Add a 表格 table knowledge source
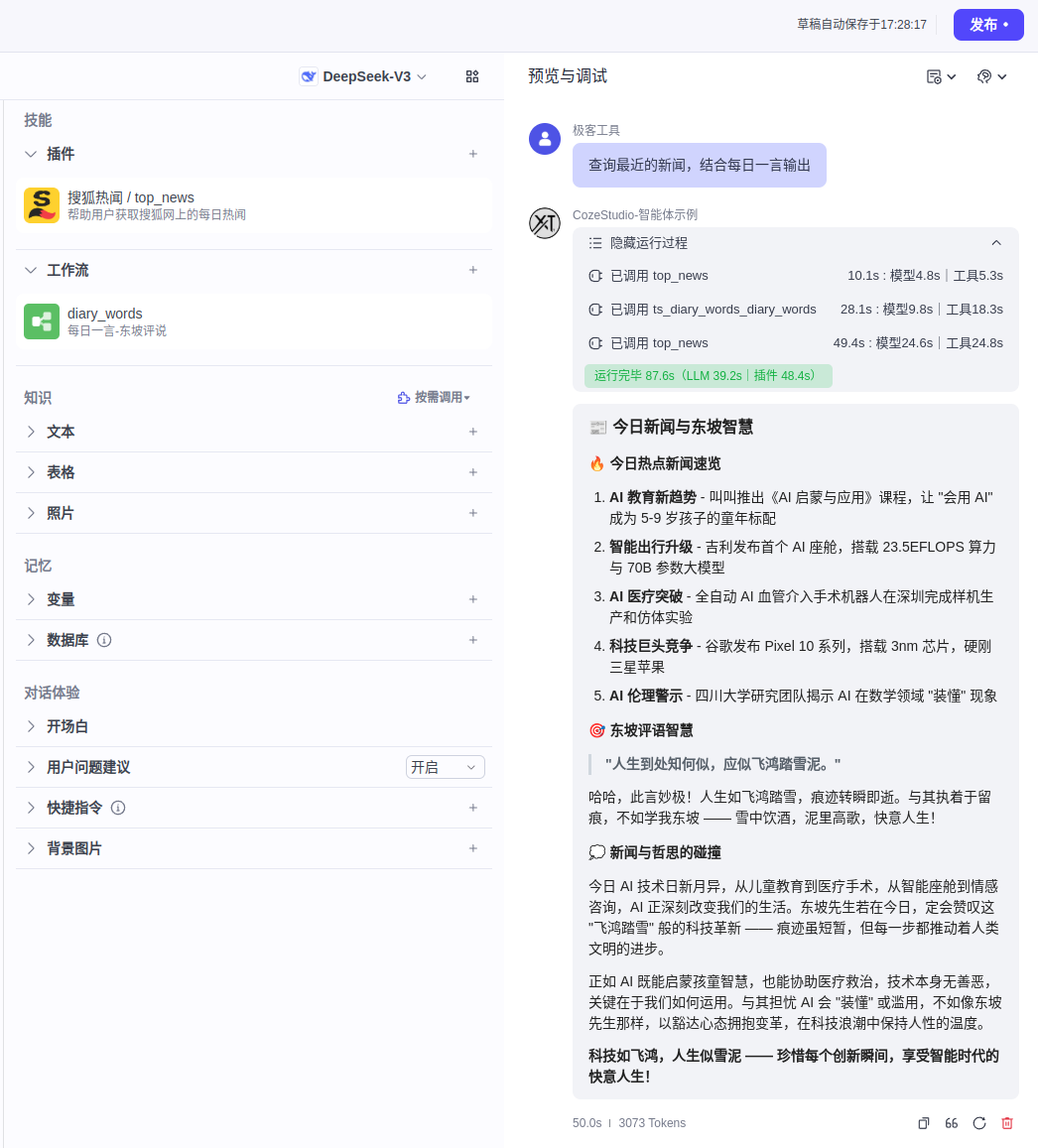Screen dimensions: 1038x1148 coord(473,472)
